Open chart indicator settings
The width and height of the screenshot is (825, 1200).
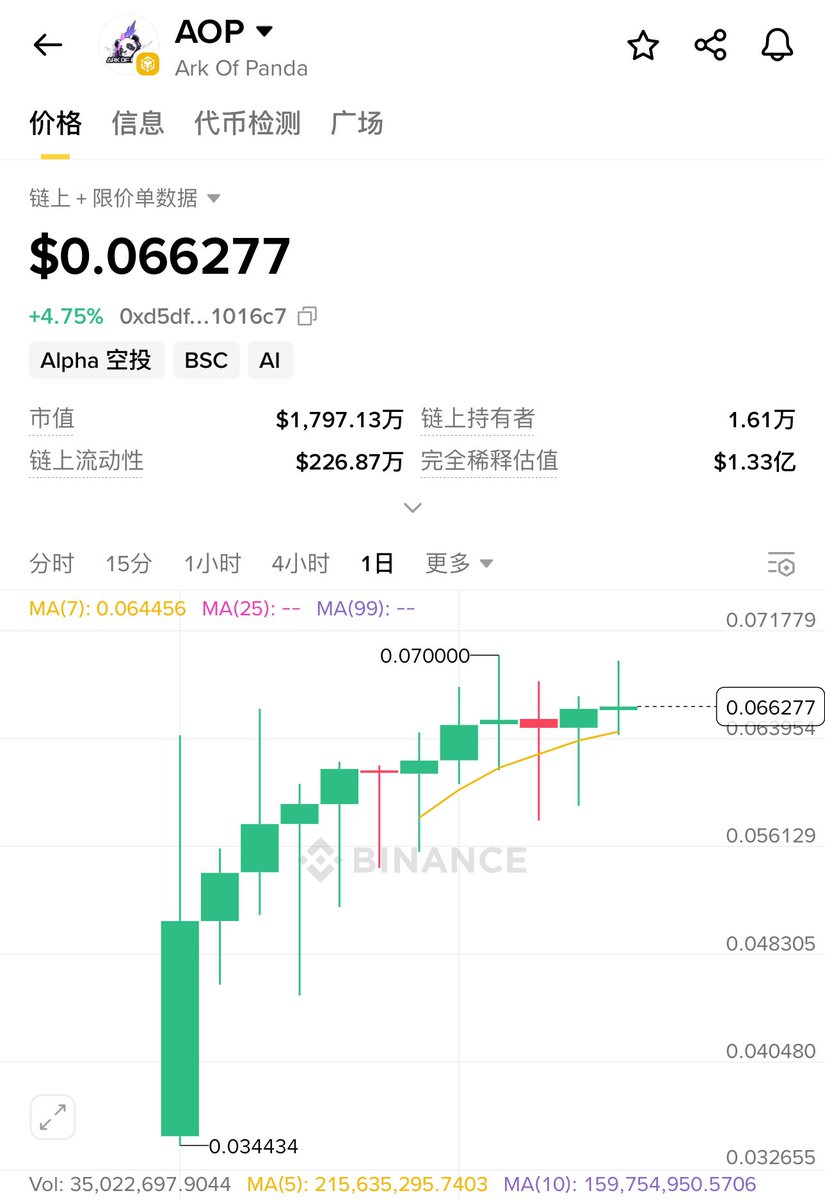781,564
